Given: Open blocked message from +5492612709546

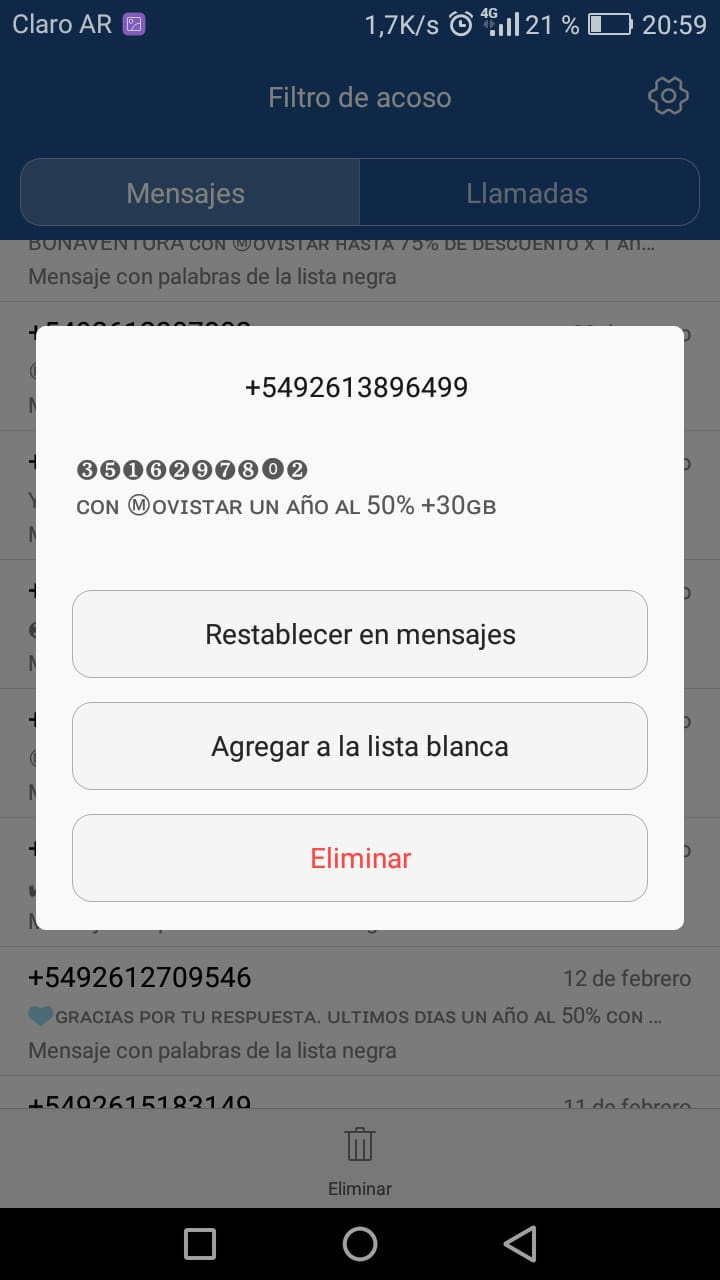Looking at the screenshot, I should tap(360, 1012).
